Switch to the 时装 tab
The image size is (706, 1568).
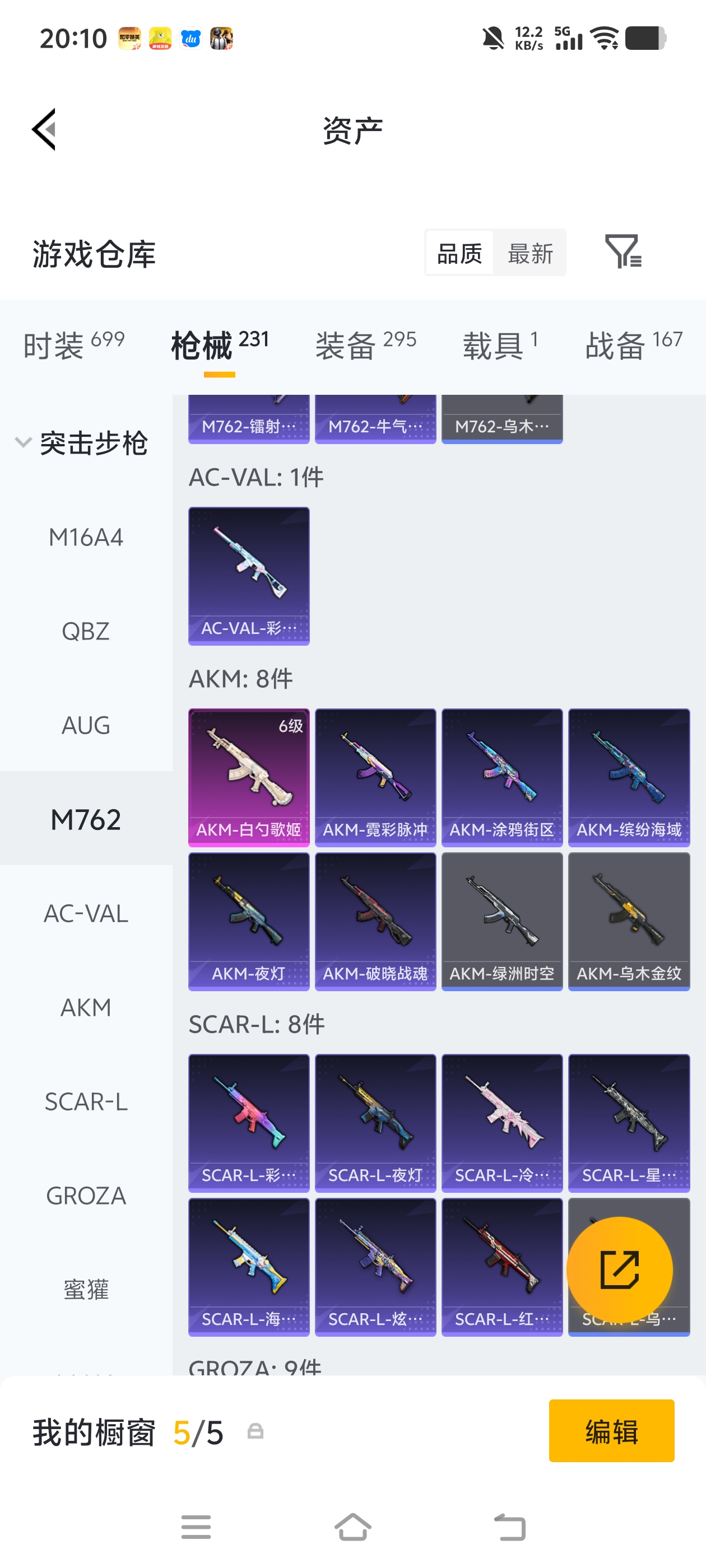click(74, 344)
